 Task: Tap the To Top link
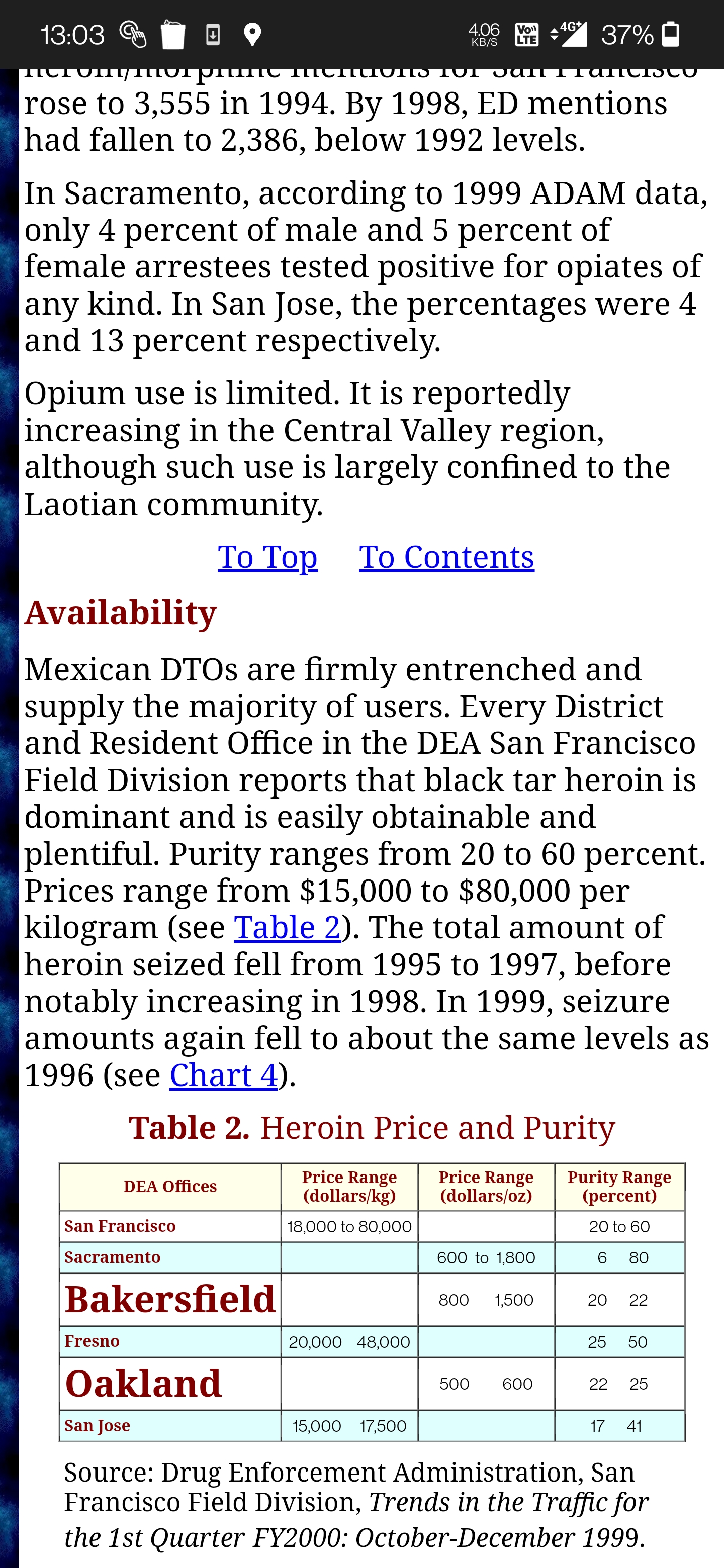(x=267, y=557)
